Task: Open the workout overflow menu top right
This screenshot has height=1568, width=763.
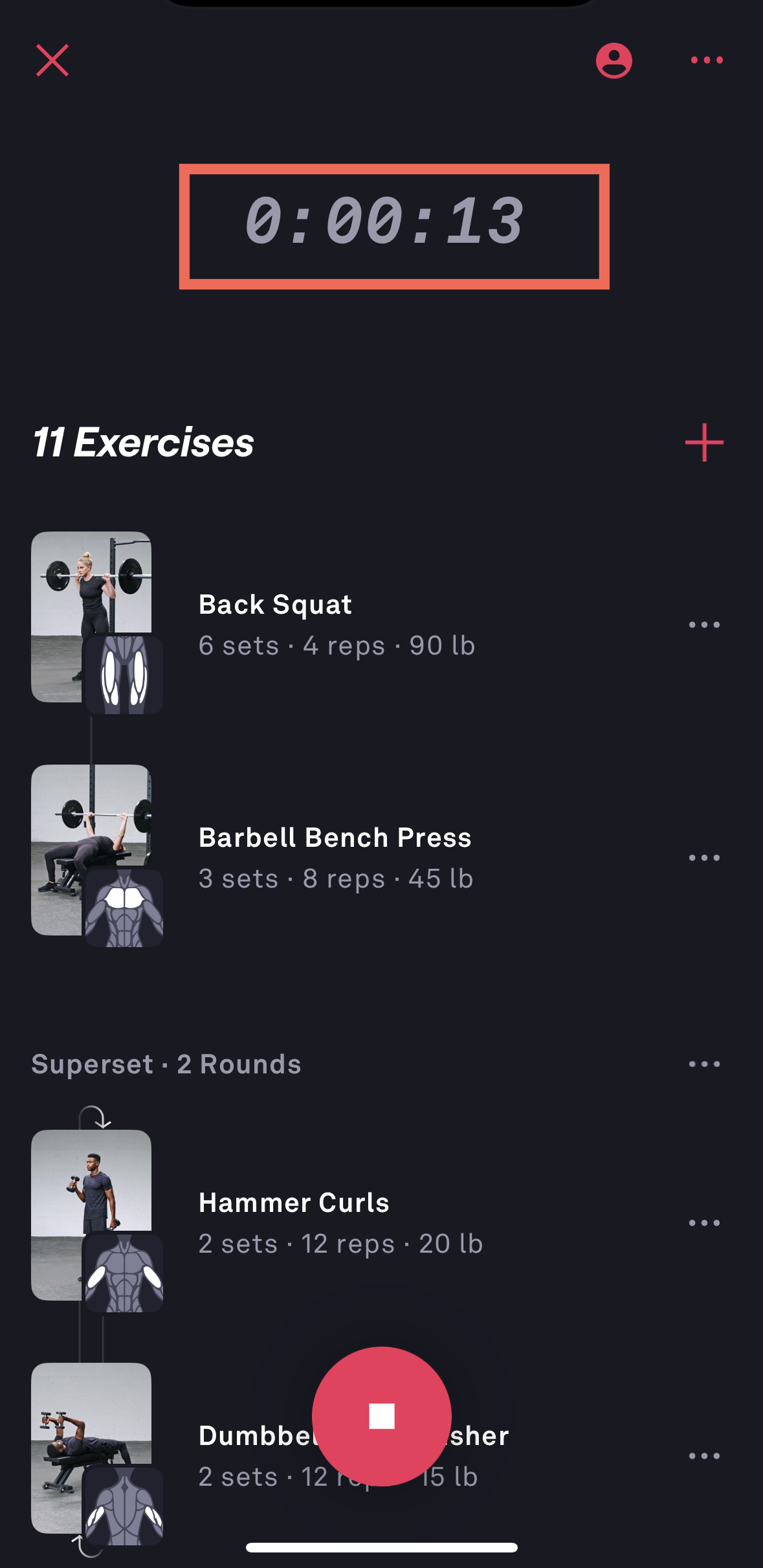Action: click(707, 60)
